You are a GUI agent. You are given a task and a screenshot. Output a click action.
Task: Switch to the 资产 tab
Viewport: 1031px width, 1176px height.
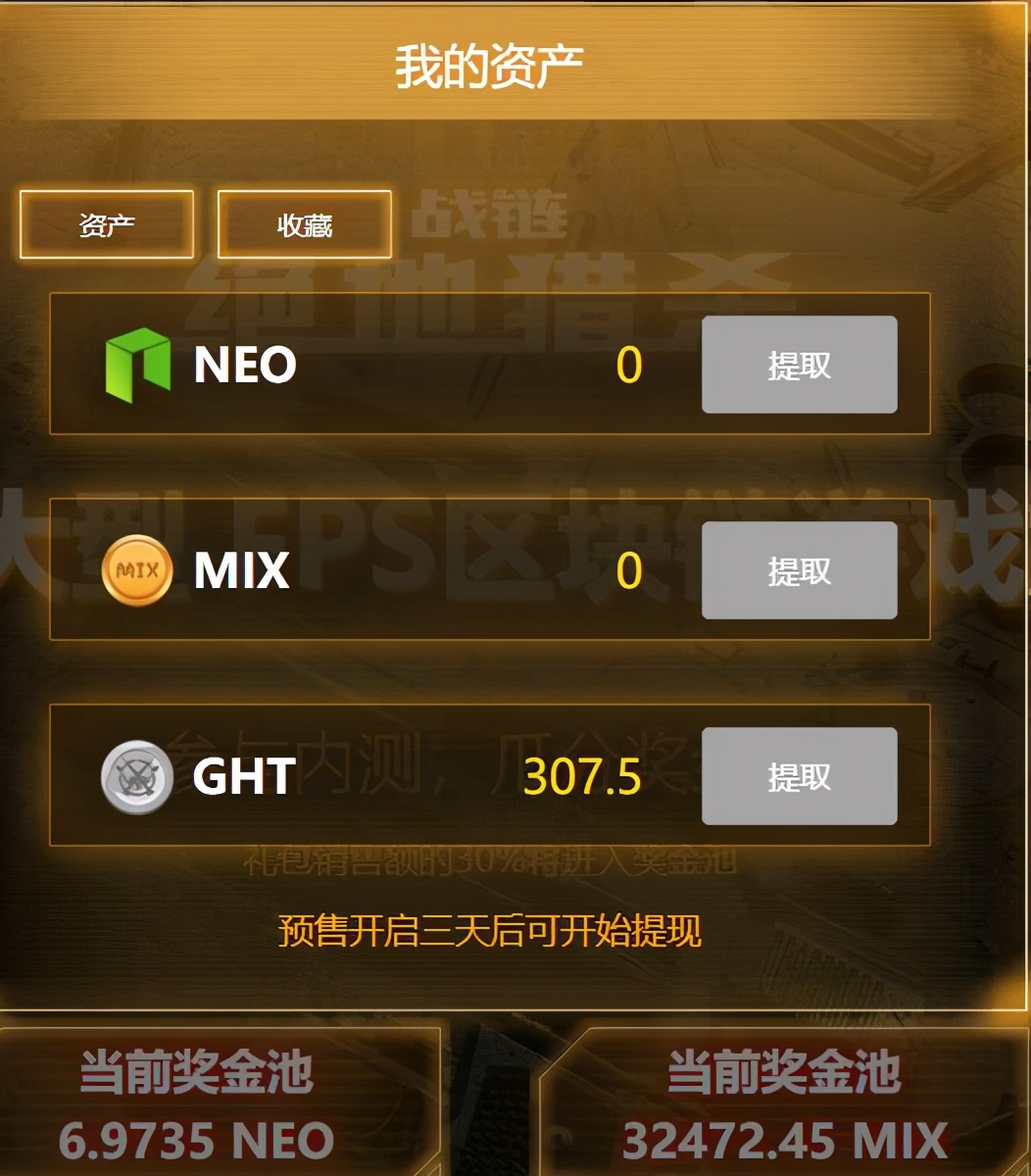(107, 225)
